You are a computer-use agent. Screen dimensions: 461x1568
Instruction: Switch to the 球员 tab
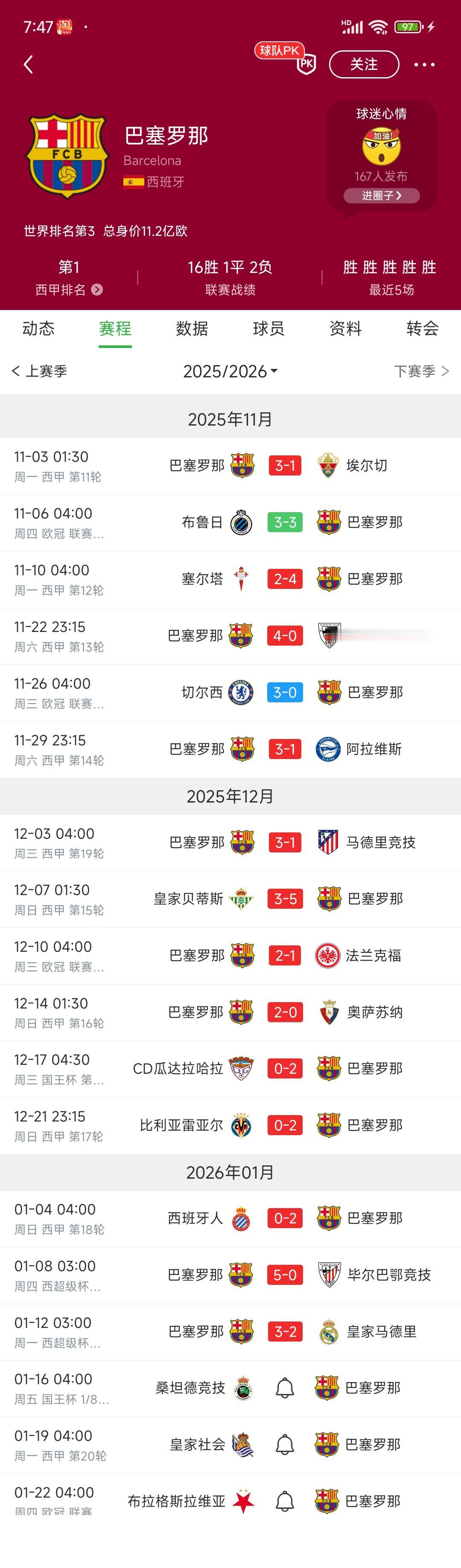tap(268, 329)
